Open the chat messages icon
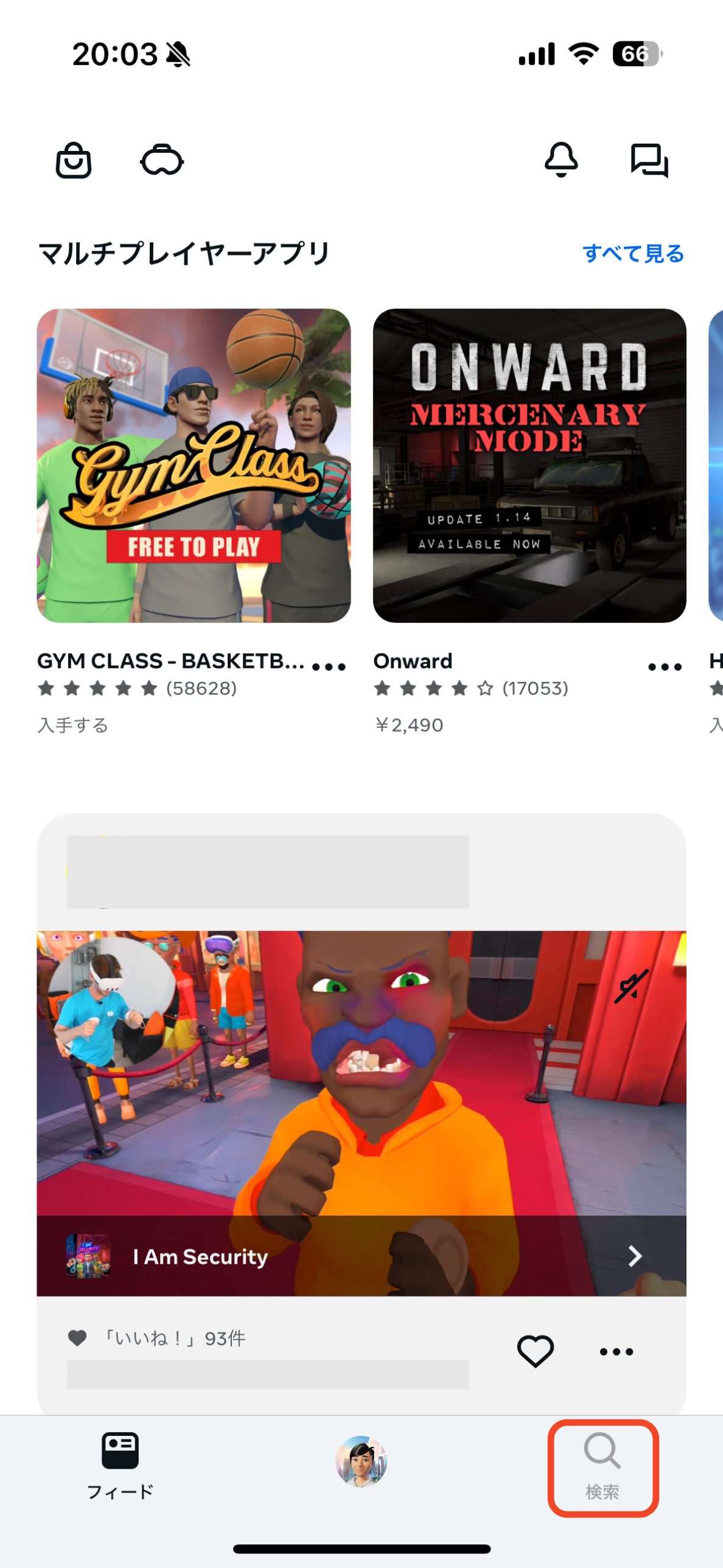The height and width of the screenshot is (1568, 723). pos(649,161)
